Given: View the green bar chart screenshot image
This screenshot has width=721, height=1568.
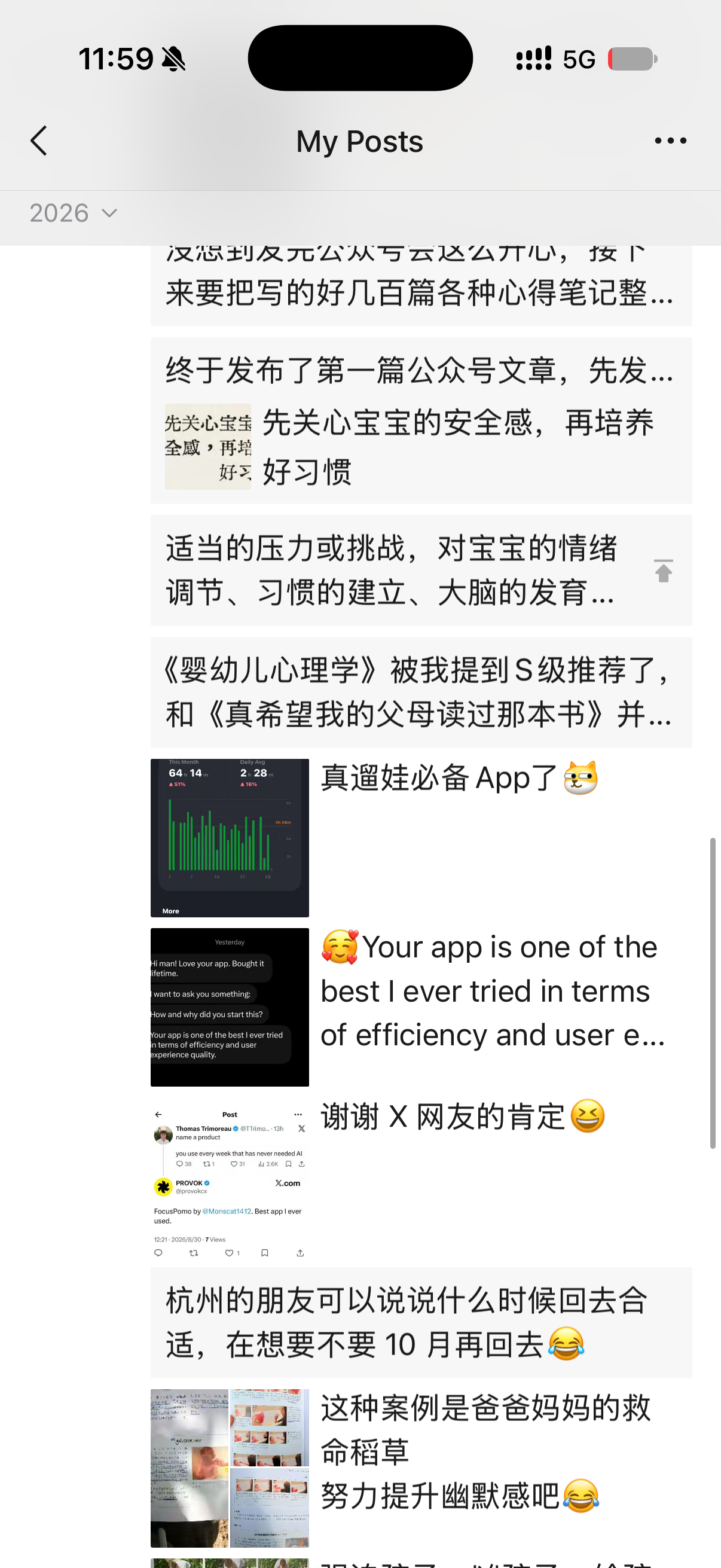Looking at the screenshot, I should [230, 838].
